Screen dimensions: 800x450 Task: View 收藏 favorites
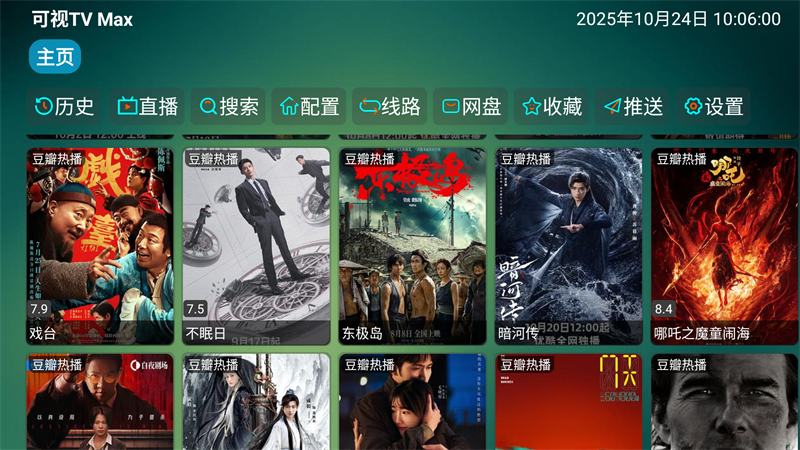pos(553,107)
